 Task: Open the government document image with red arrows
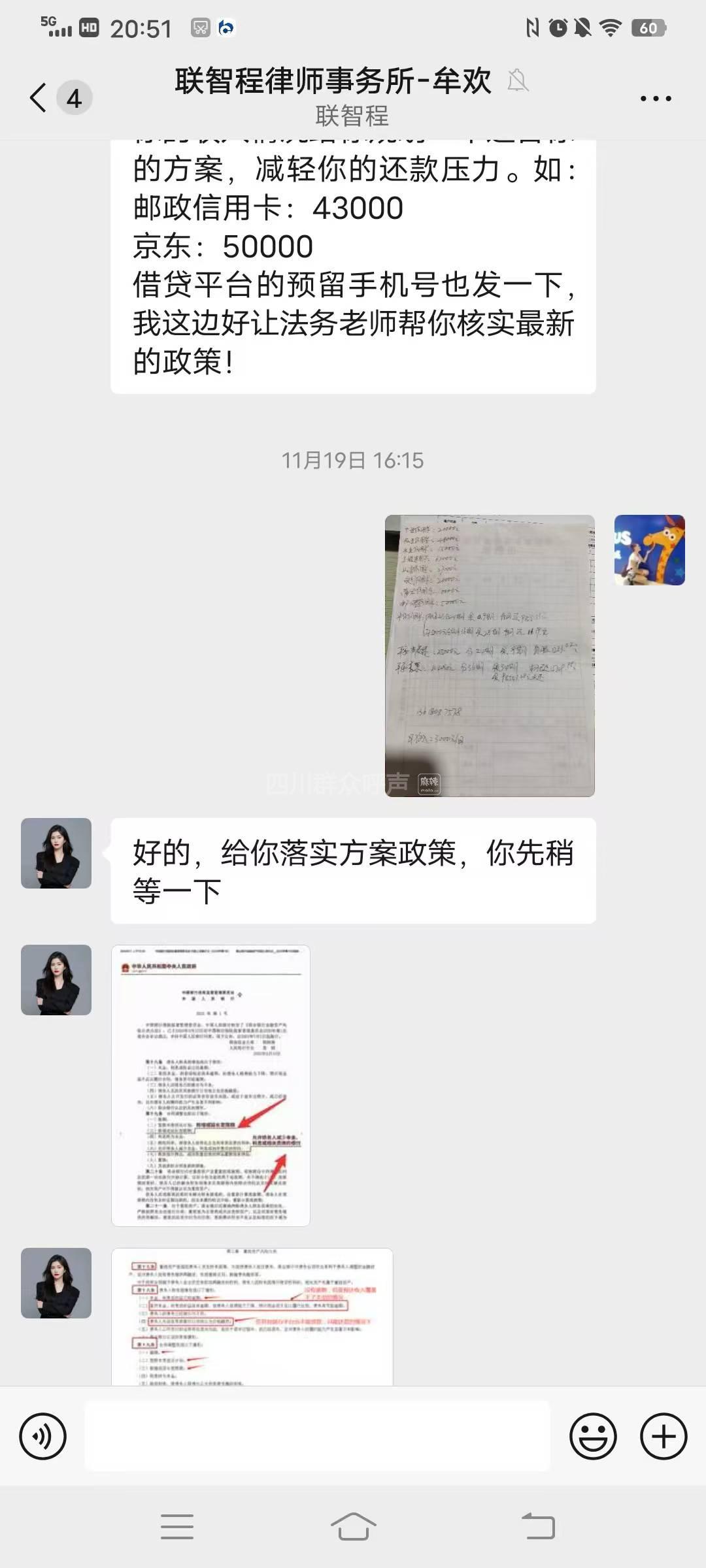(x=210, y=1085)
